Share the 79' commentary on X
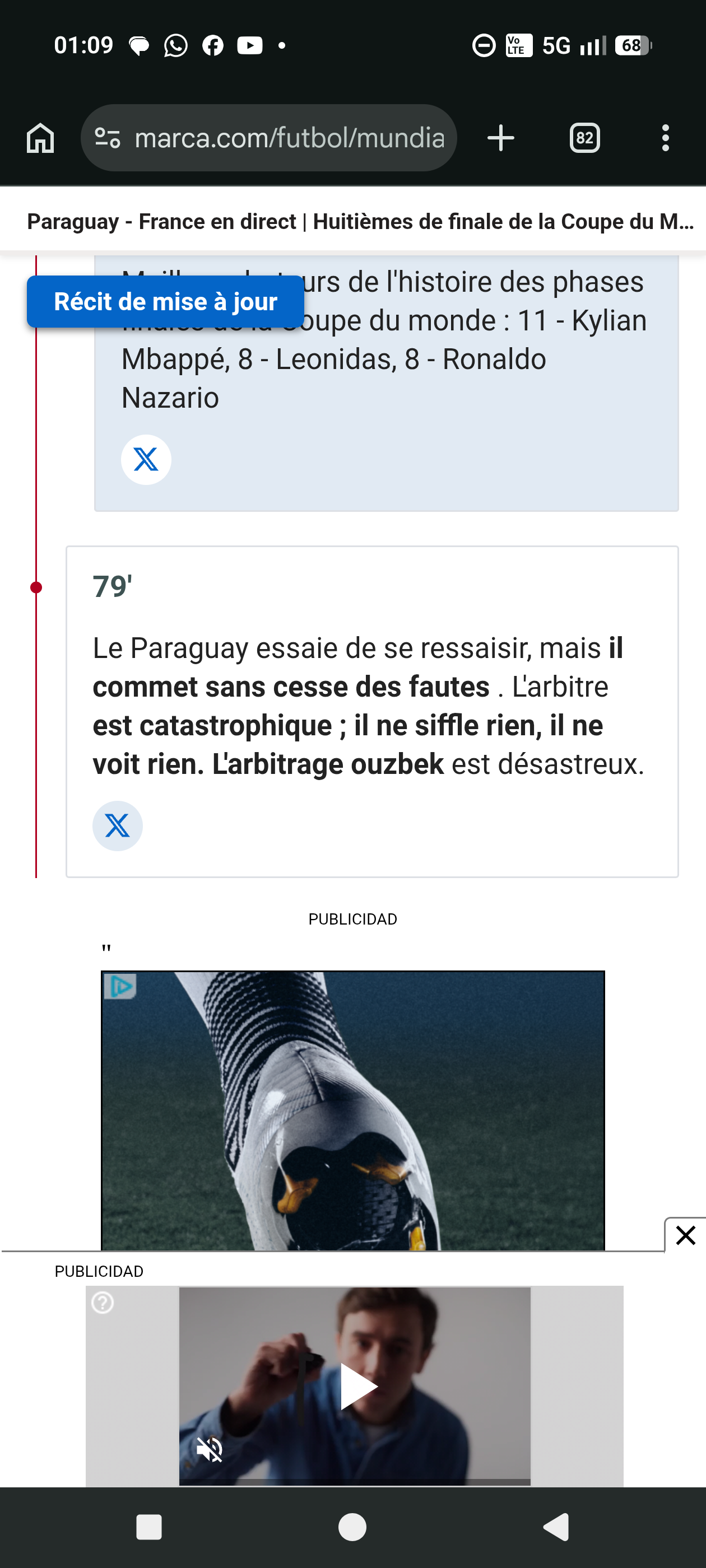 coord(118,825)
